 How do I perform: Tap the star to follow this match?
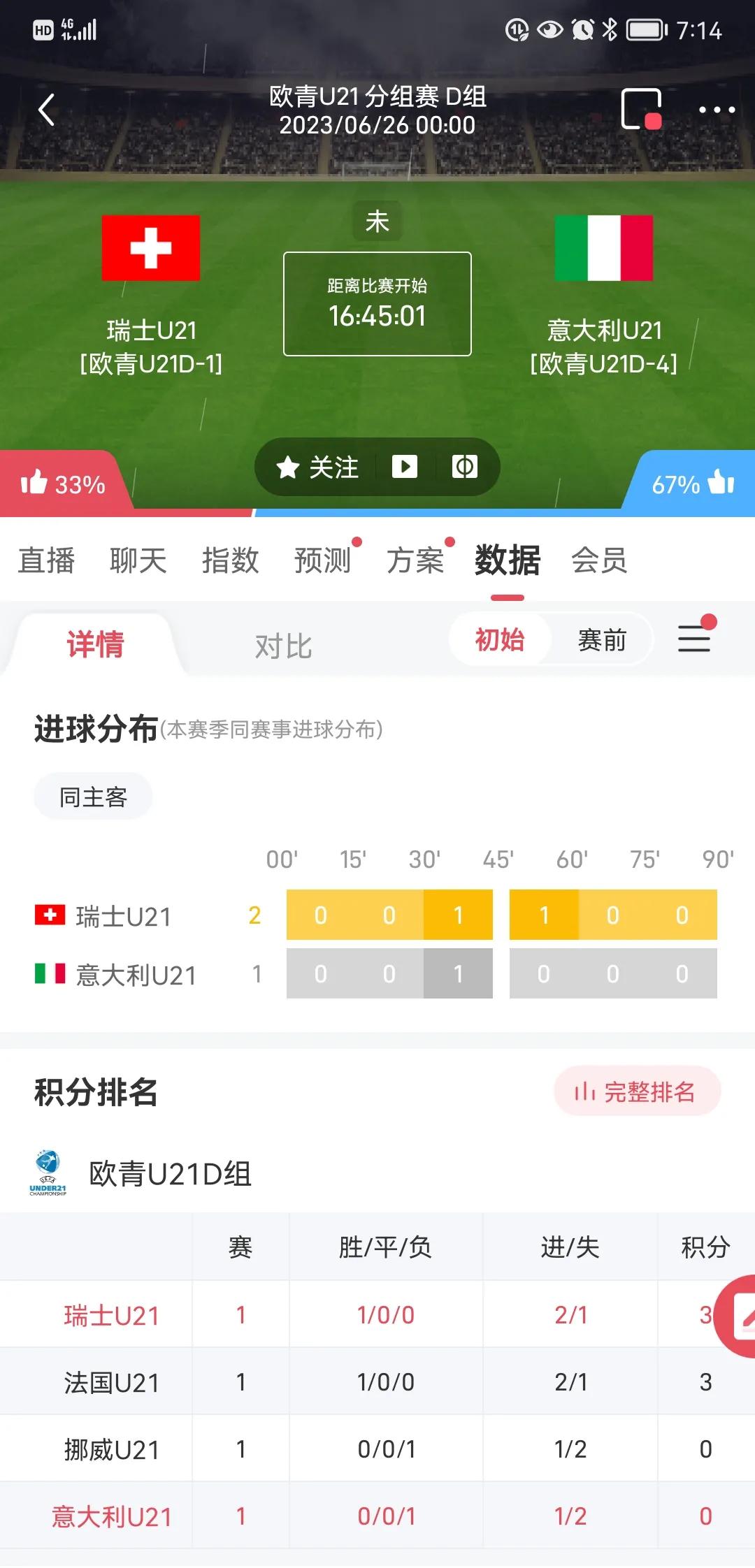tap(289, 467)
